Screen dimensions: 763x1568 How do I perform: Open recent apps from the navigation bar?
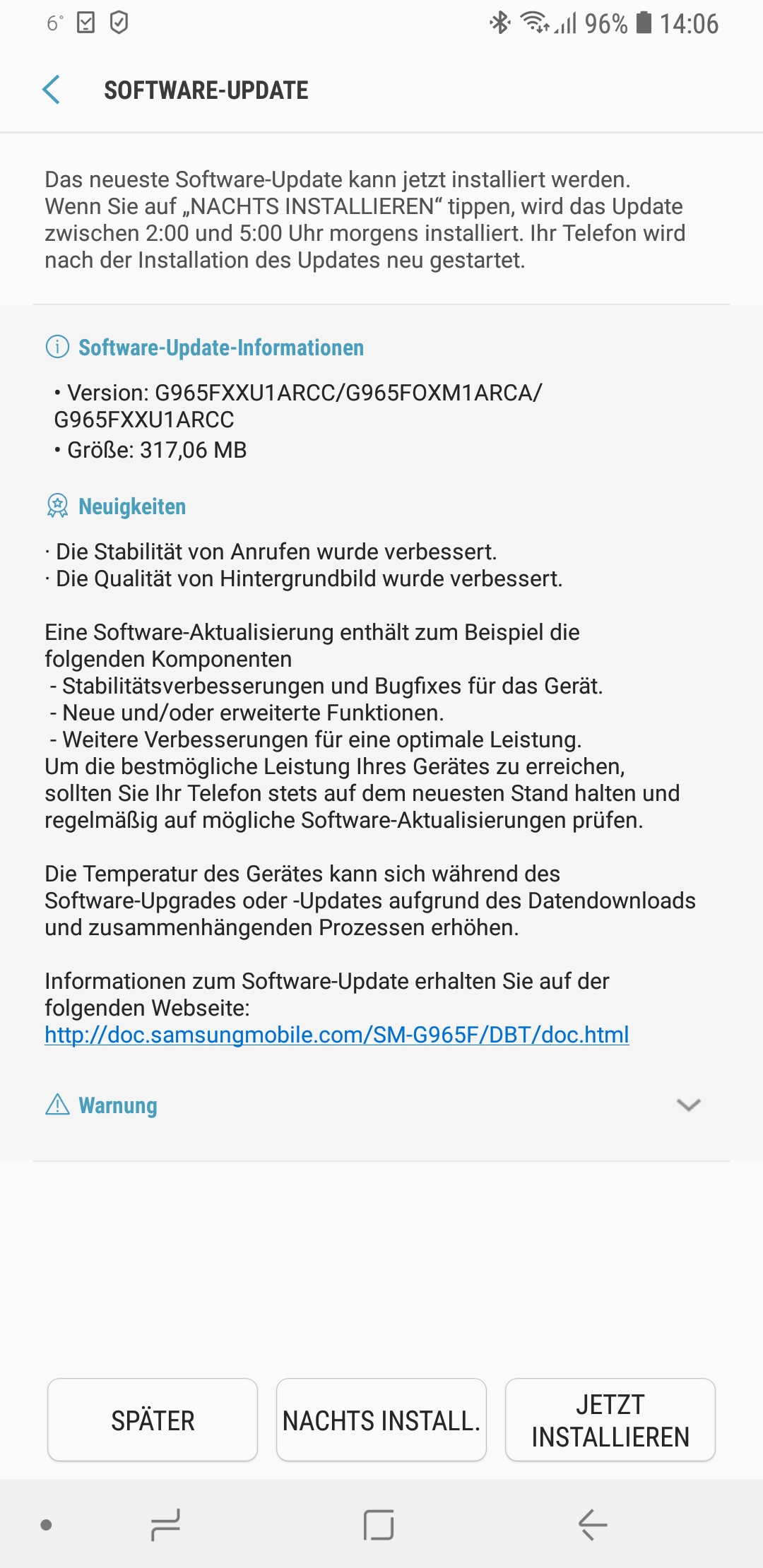pyautogui.click(x=166, y=1525)
